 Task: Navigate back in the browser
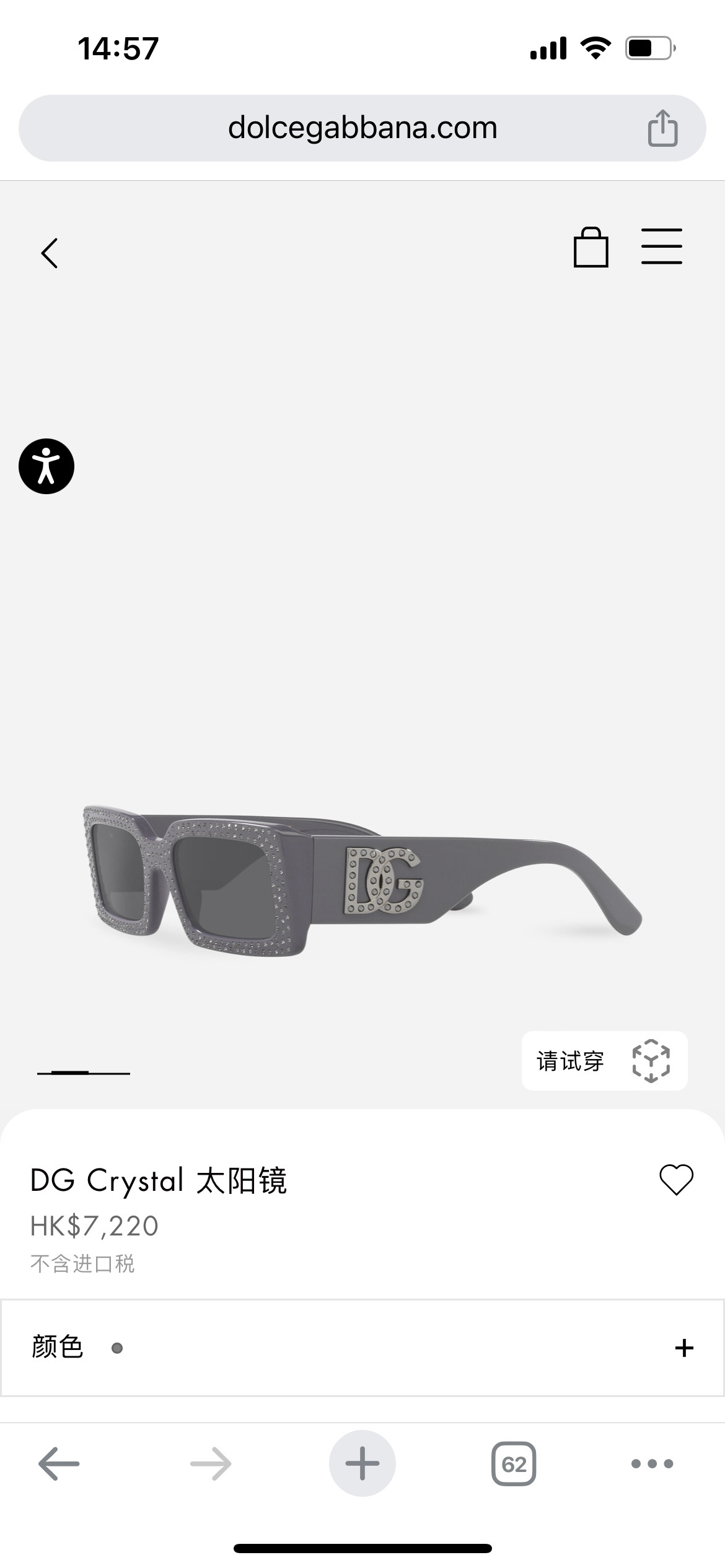(x=59, y=1465)
